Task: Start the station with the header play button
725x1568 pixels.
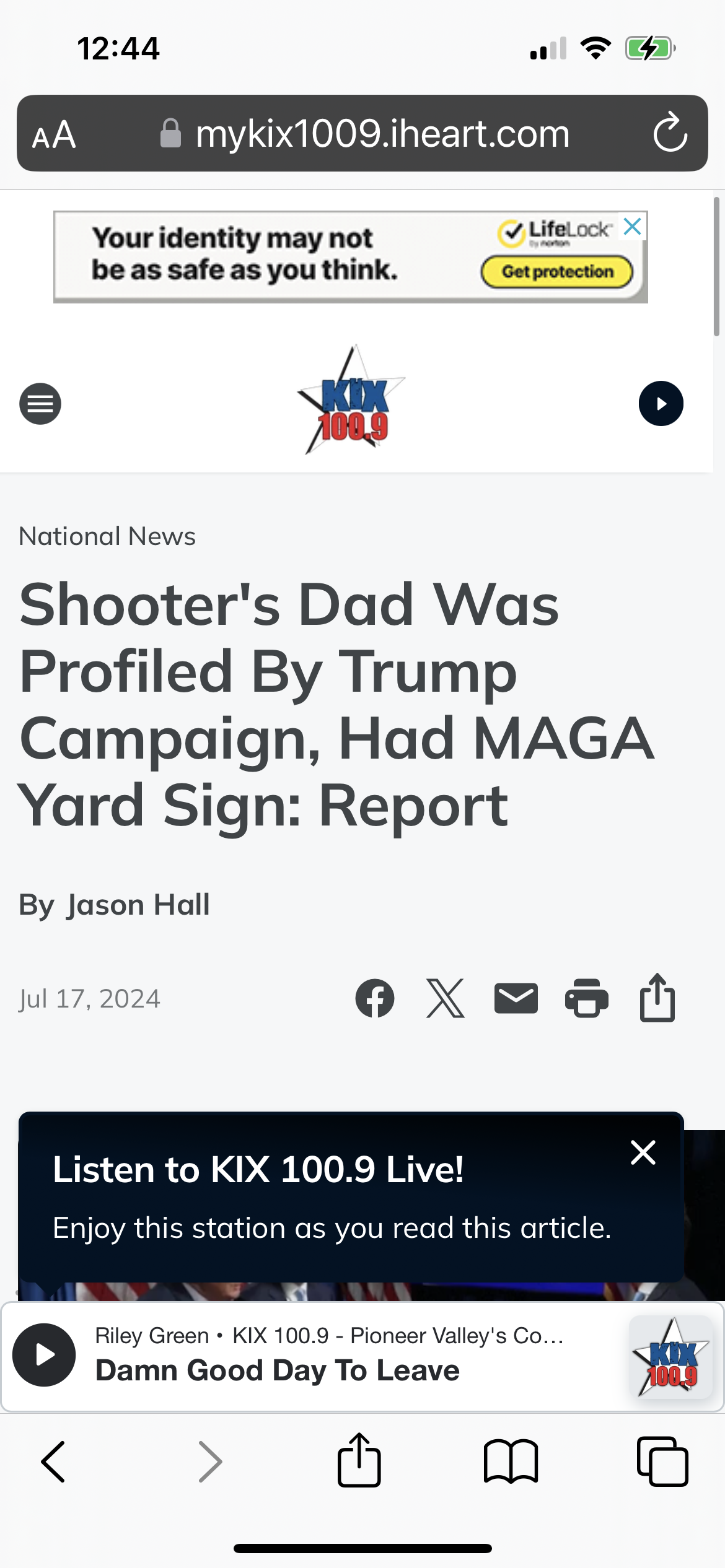Action: 661,404
